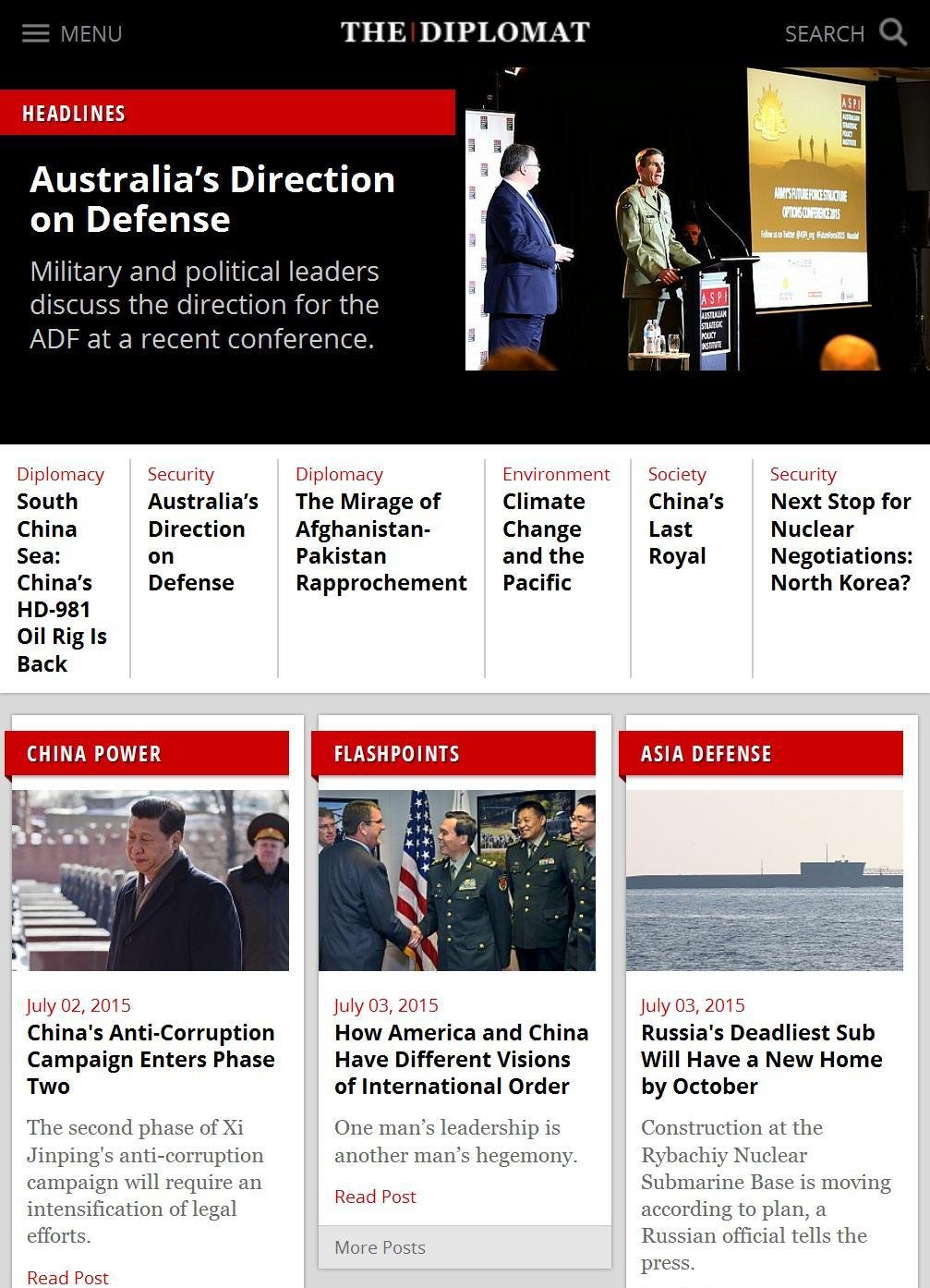Open China's Last Royal article
This screenshot has width=930, height=1288.
point(685,529)
